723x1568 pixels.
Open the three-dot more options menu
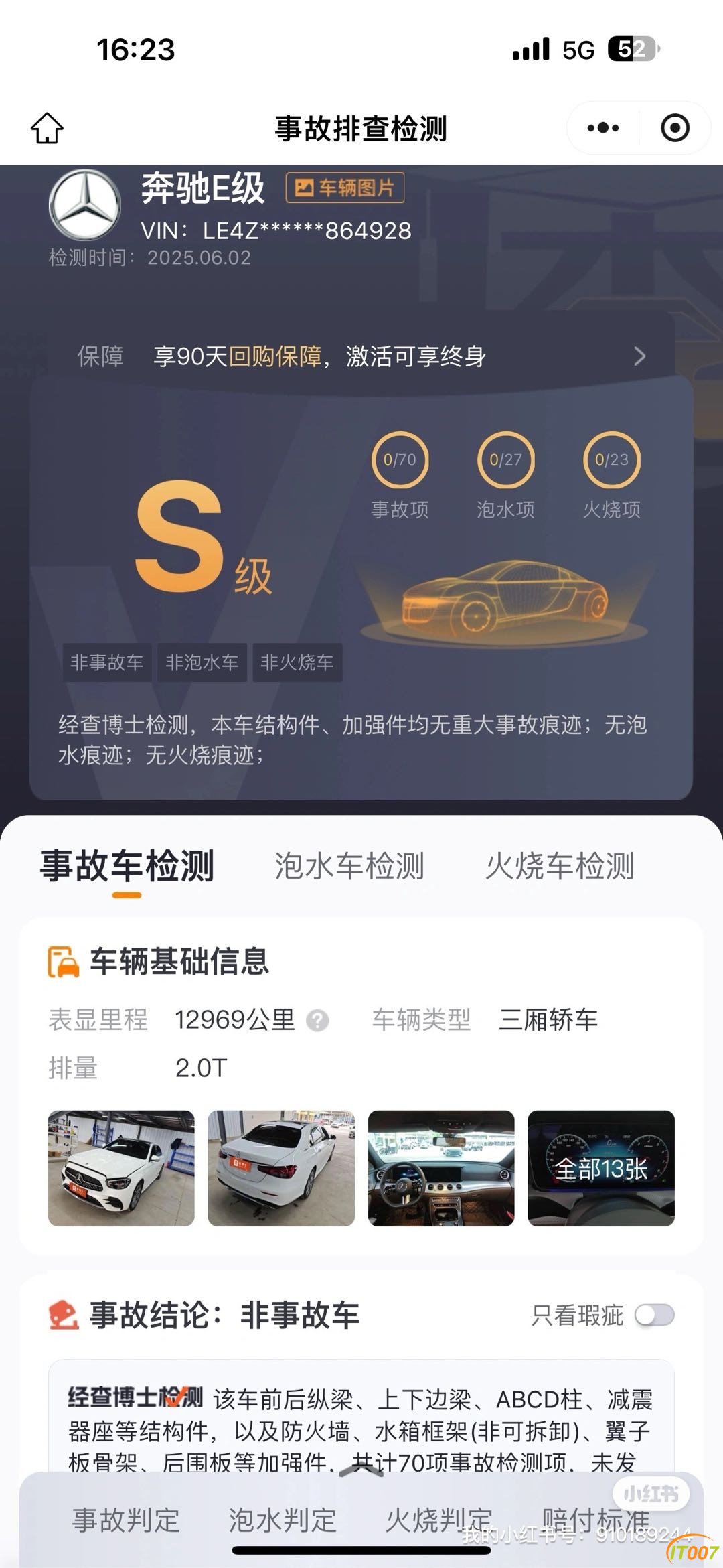[602, 128]
